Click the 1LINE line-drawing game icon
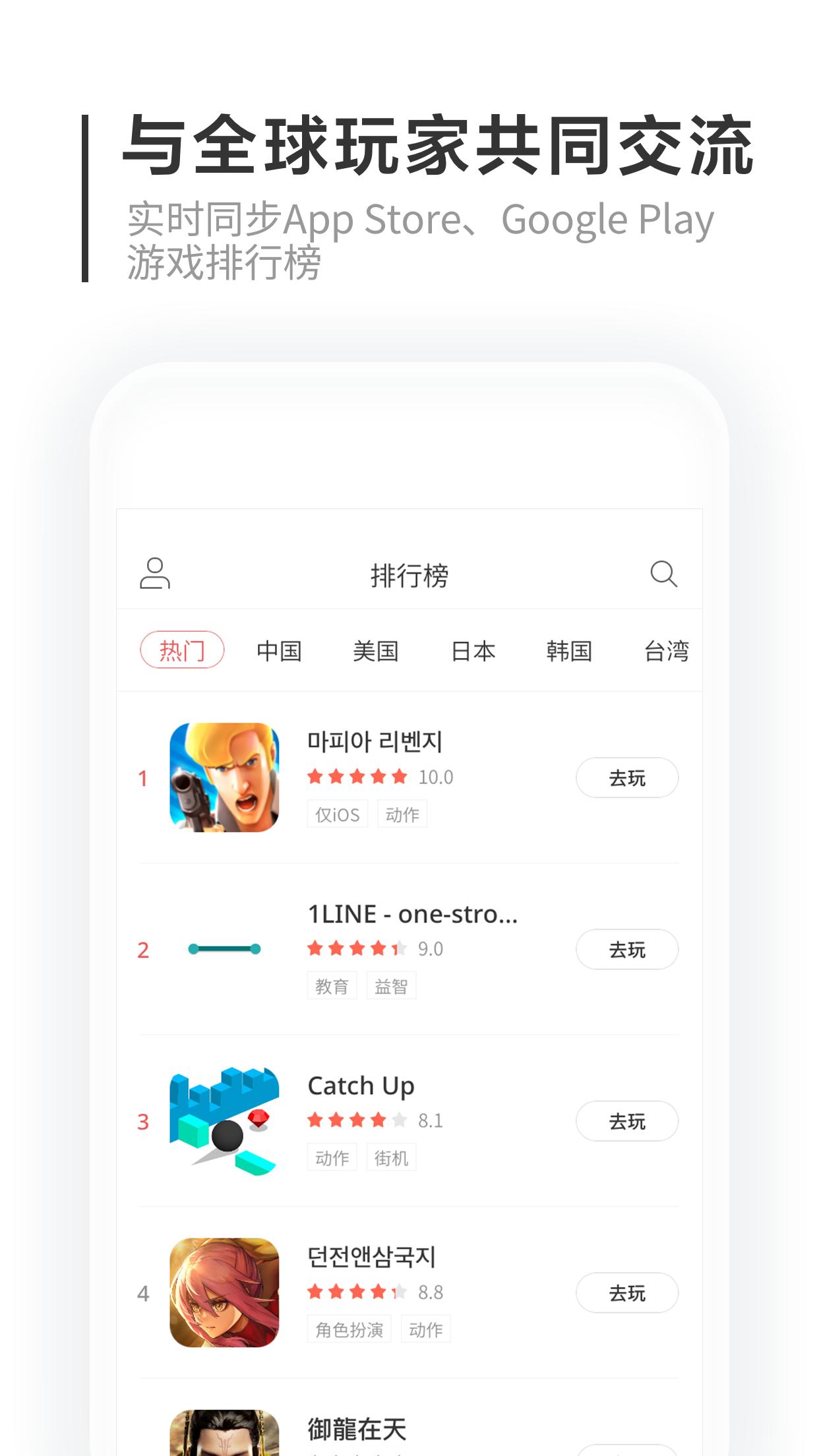Screen dimensions: 819x1456 (224, 950)
